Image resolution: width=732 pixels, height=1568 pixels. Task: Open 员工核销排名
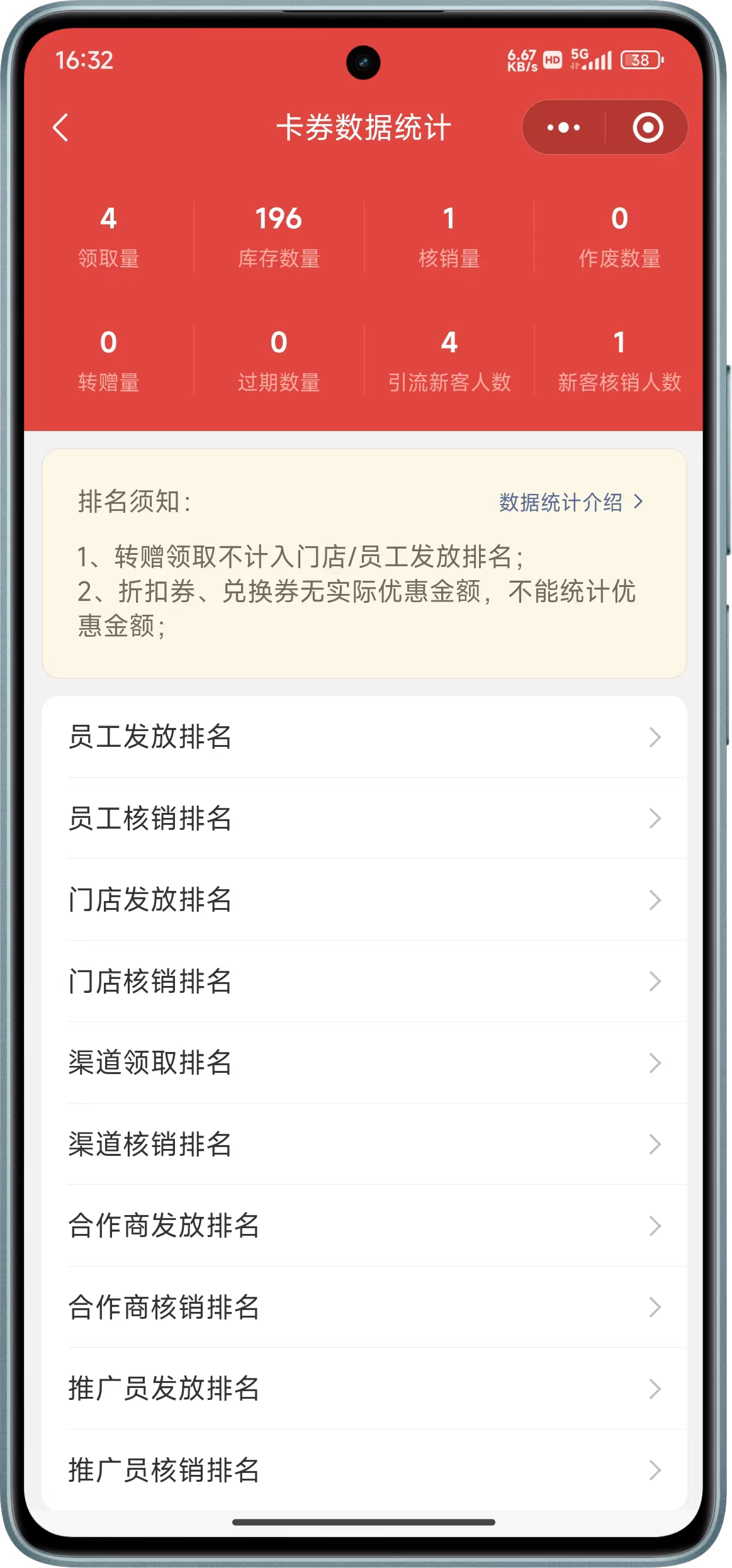coord(364,819)
